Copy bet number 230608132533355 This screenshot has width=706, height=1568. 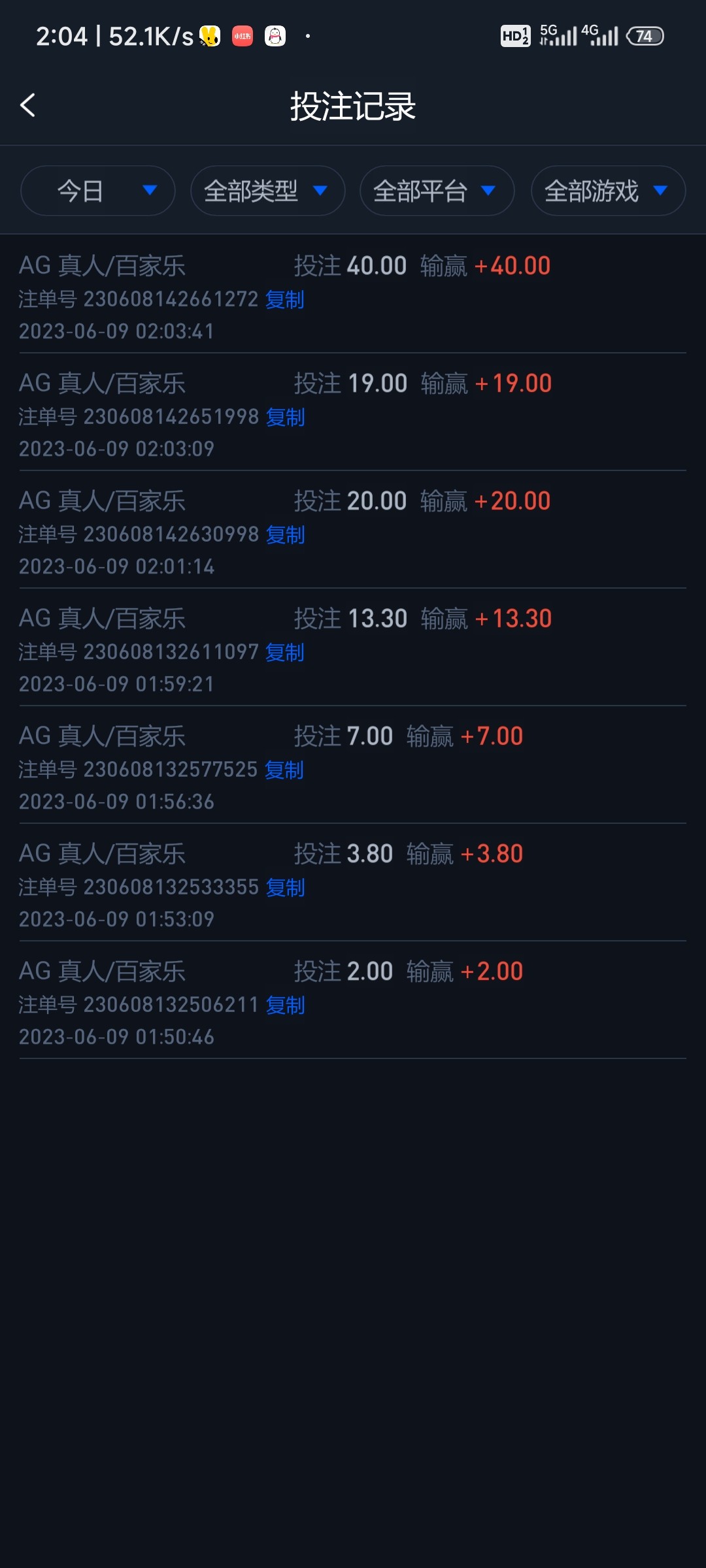pos(286,887)
